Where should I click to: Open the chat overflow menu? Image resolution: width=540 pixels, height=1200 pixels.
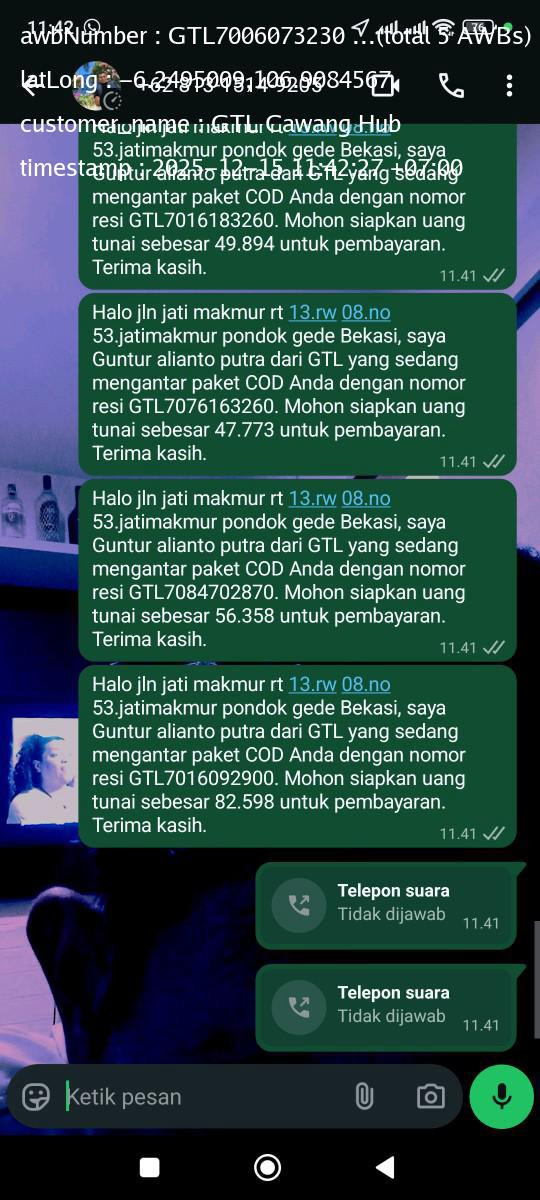tap(509, 86)
